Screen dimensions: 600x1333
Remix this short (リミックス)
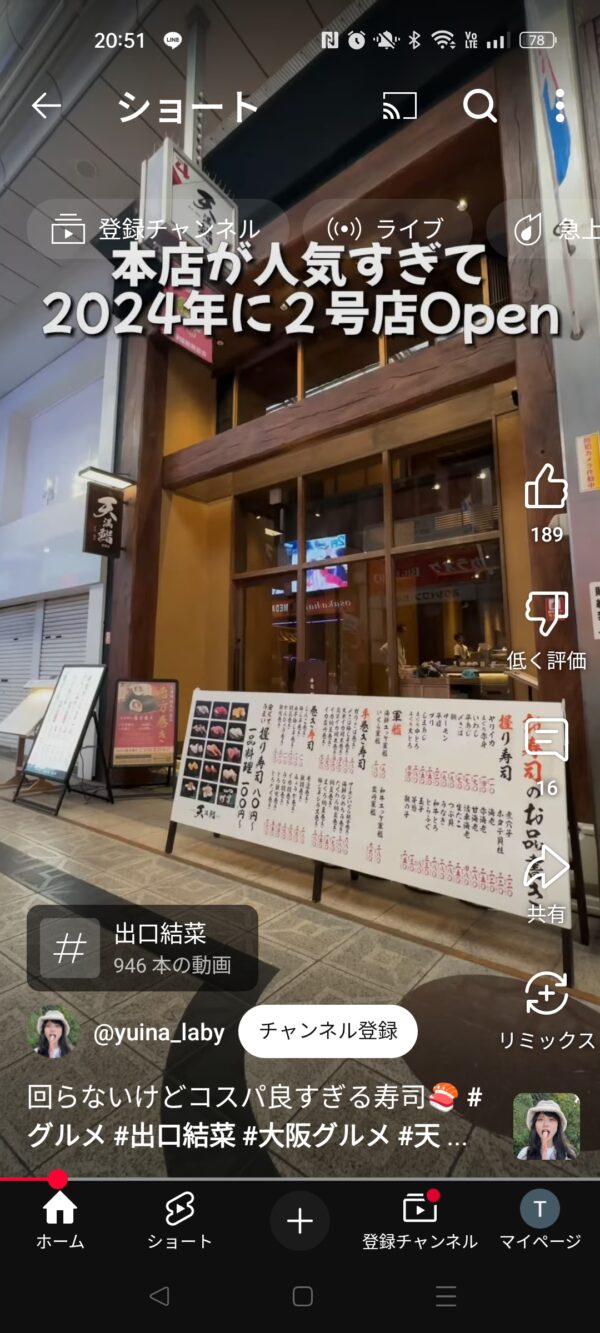point(546,995)
